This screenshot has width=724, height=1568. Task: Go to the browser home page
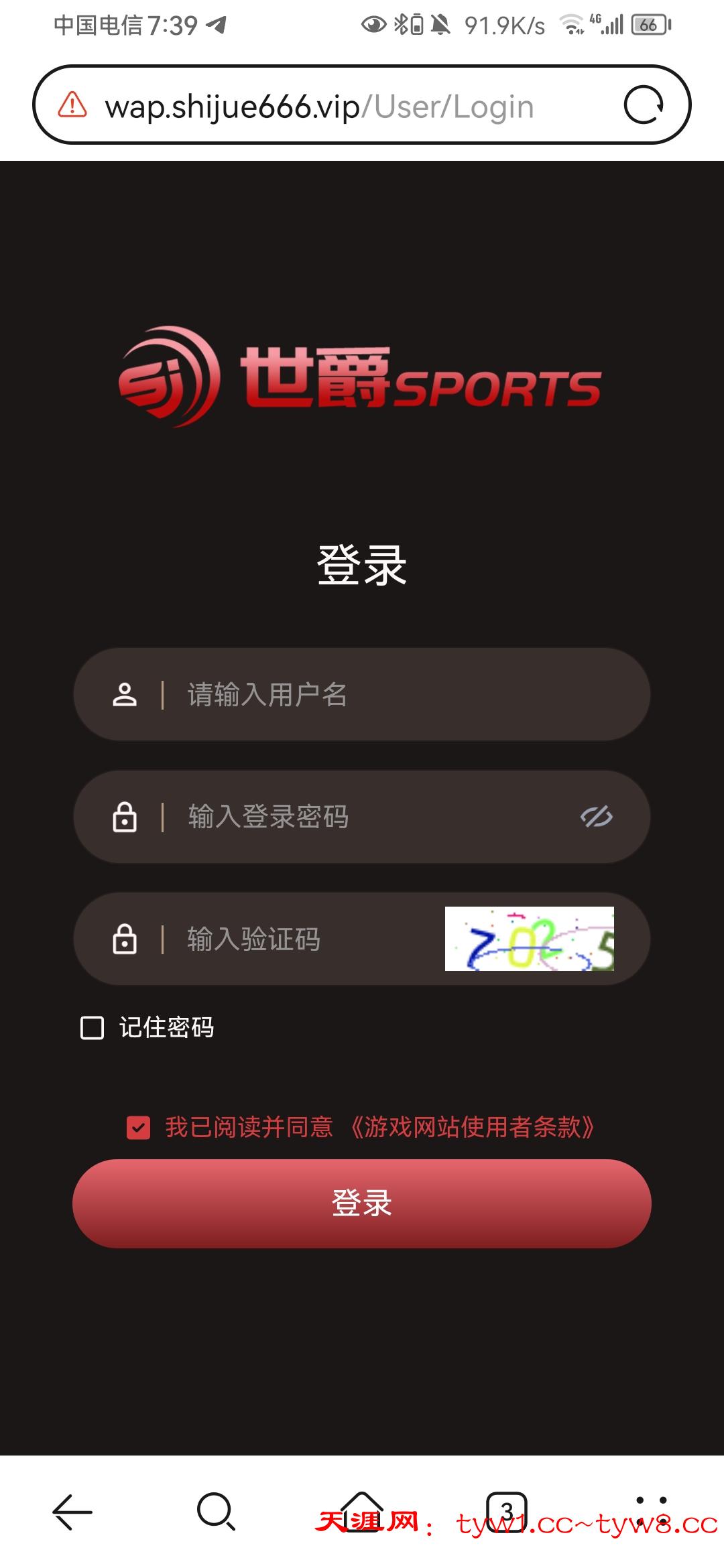pyautogui.click(x=362, y=1511)
